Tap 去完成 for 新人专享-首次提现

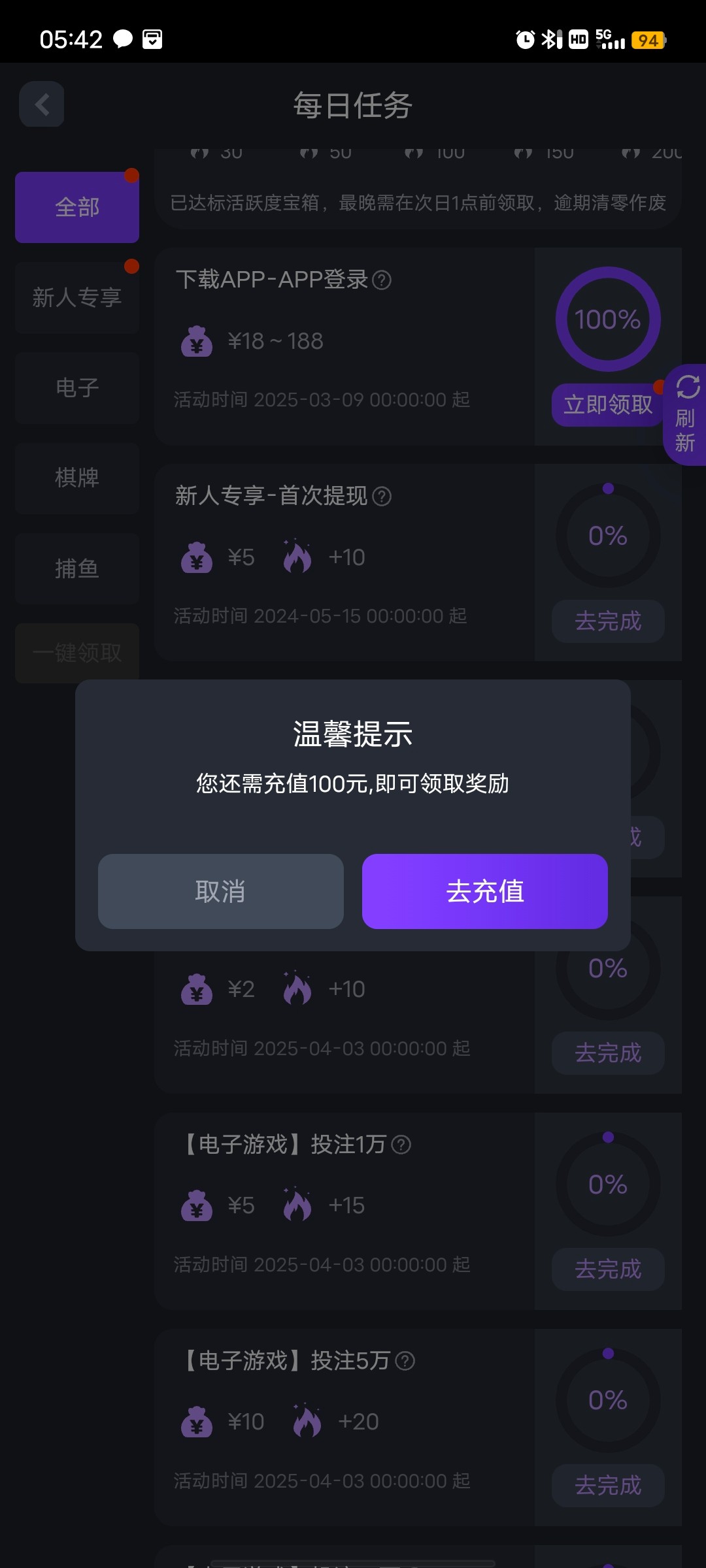[608, 621]
